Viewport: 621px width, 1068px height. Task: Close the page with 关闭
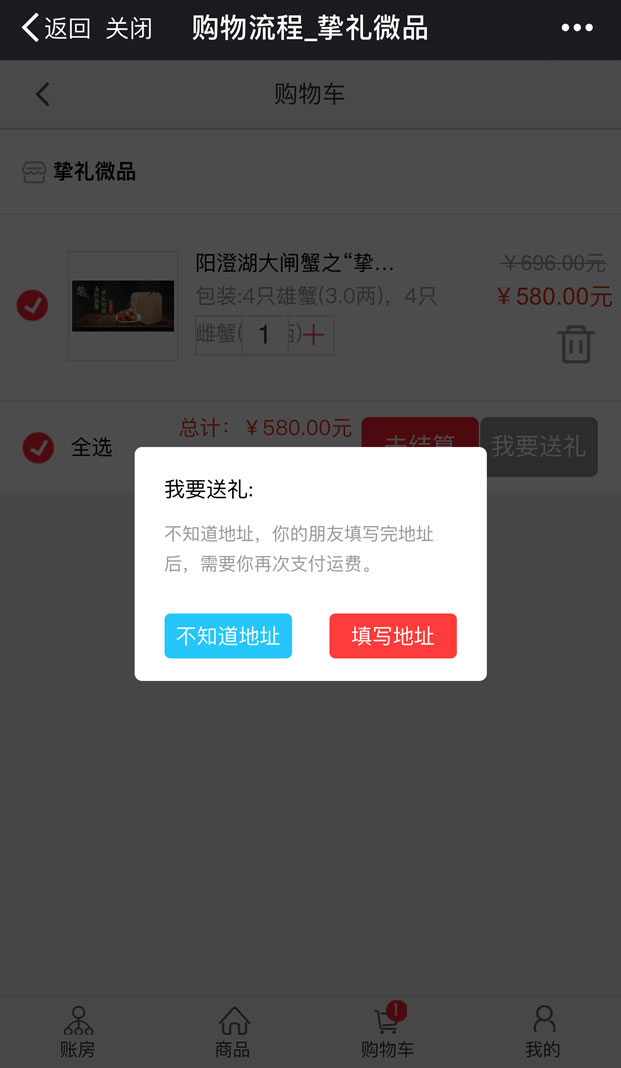click(x=129, y=28)
